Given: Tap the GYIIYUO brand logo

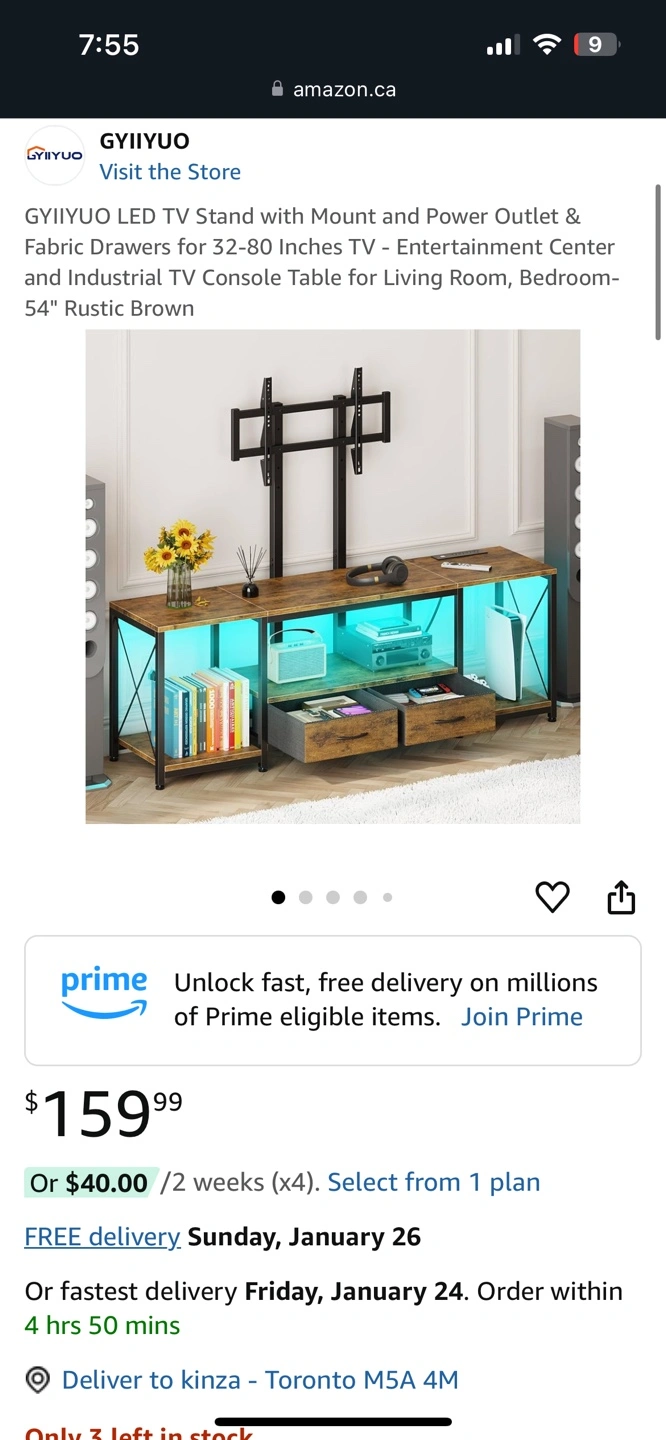Looking at the screenshot, I should (x=54, y=155).
